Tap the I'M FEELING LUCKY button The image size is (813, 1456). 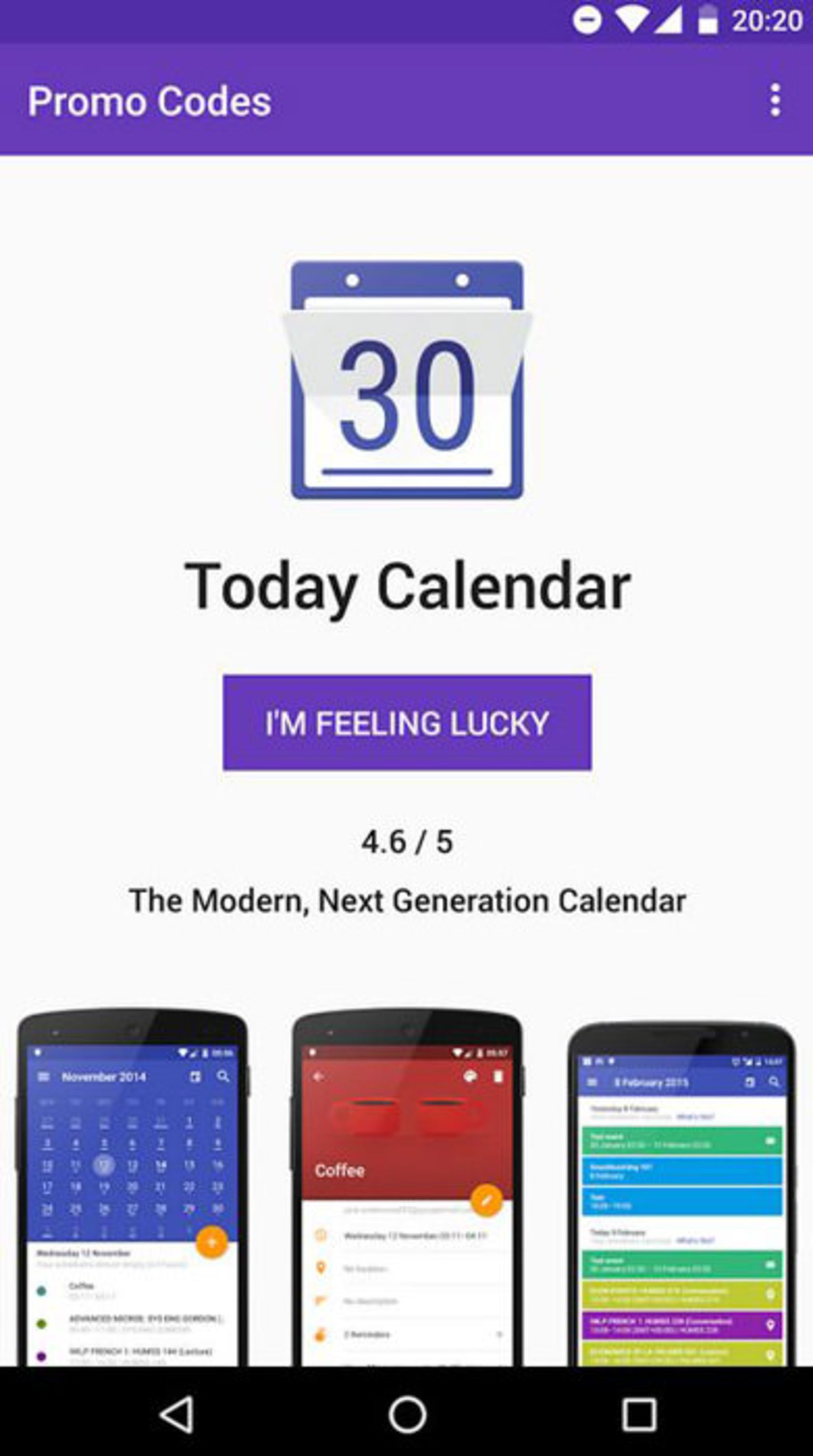(407, 722)
